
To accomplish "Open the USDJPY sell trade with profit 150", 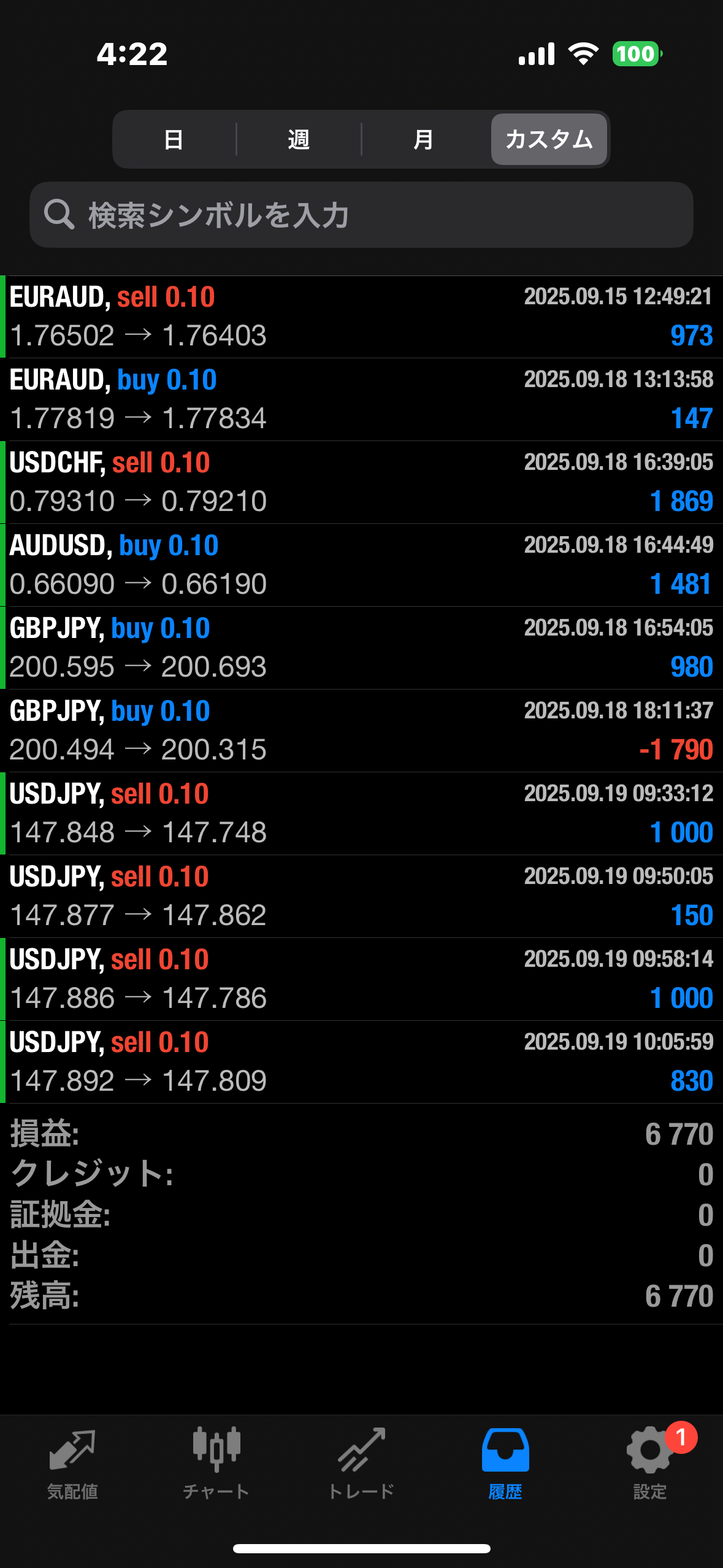I will (x=361, y=896).
